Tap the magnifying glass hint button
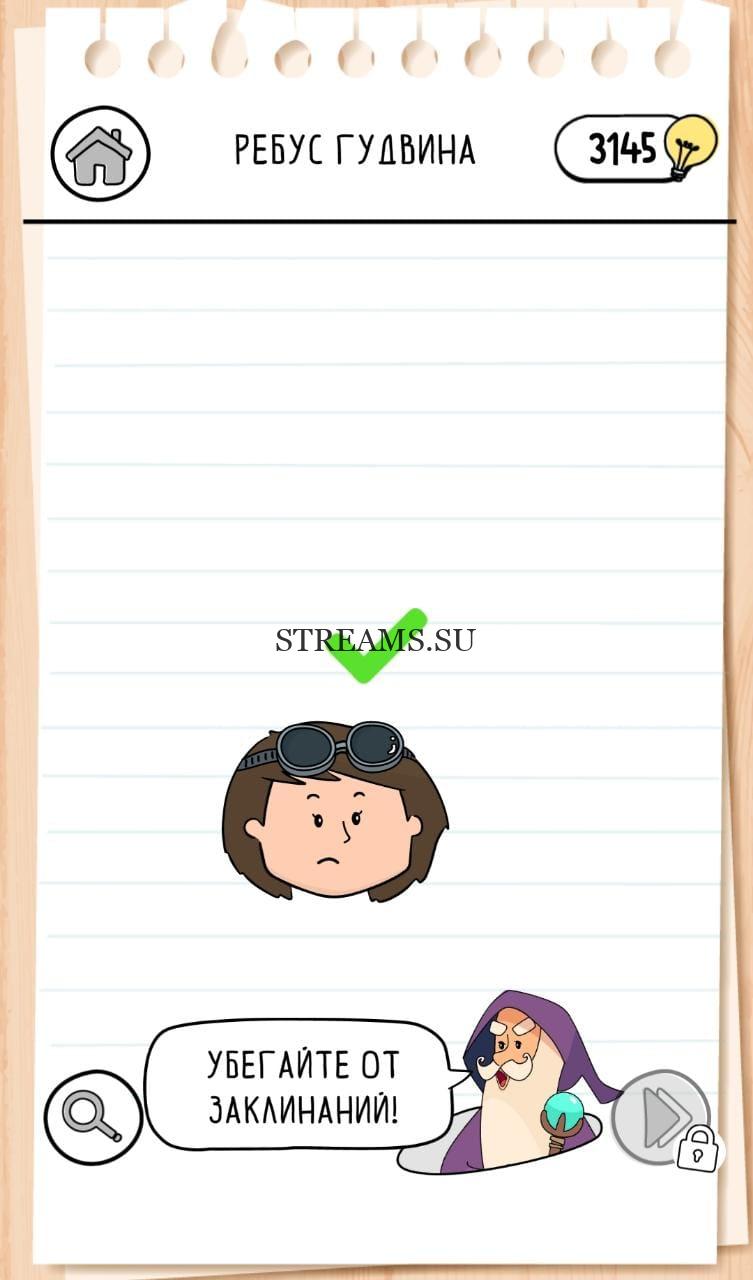Image resolution: width=753 pixels, height=1280 pixels. pos(93,1117)
